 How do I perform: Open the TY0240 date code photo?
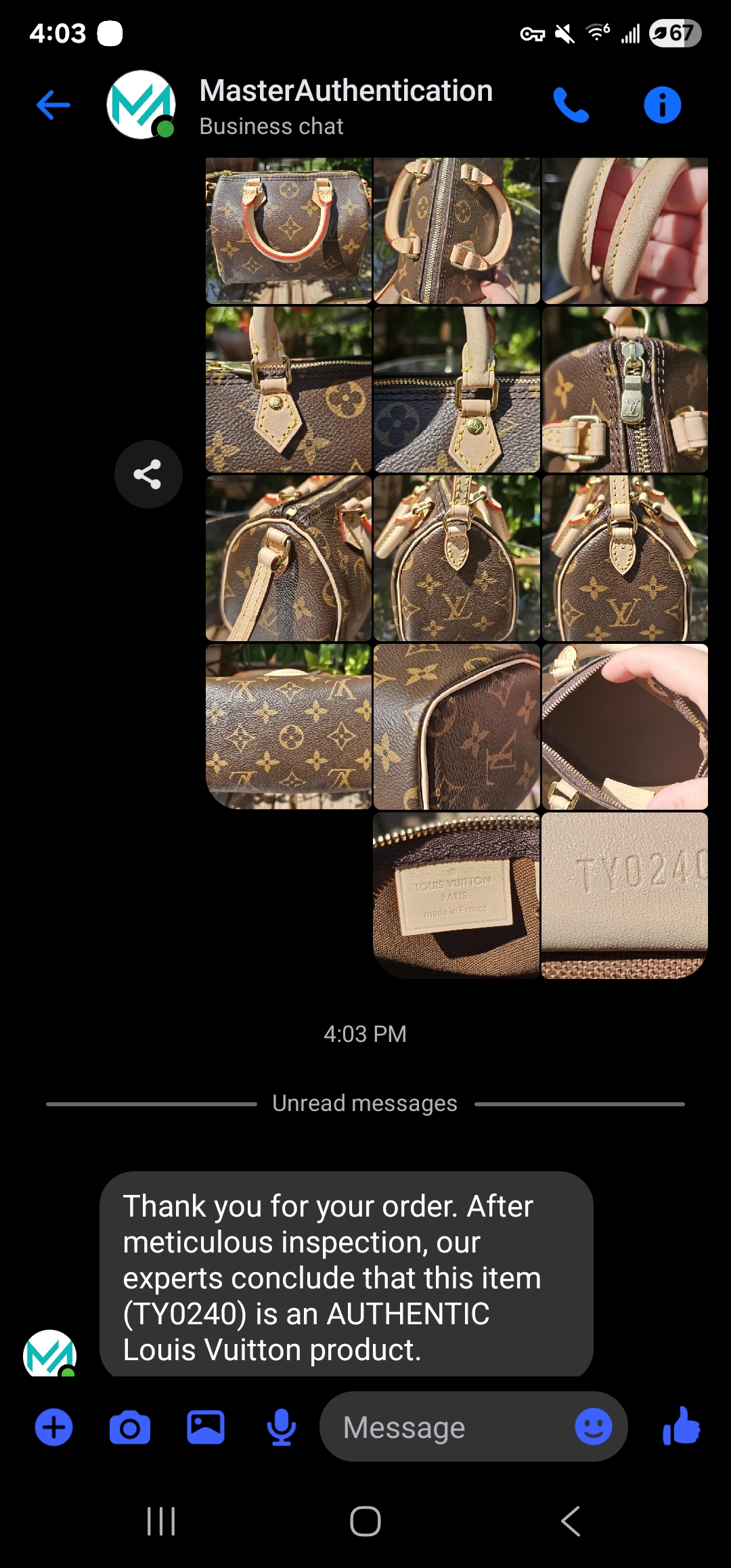tap(625, 895)
